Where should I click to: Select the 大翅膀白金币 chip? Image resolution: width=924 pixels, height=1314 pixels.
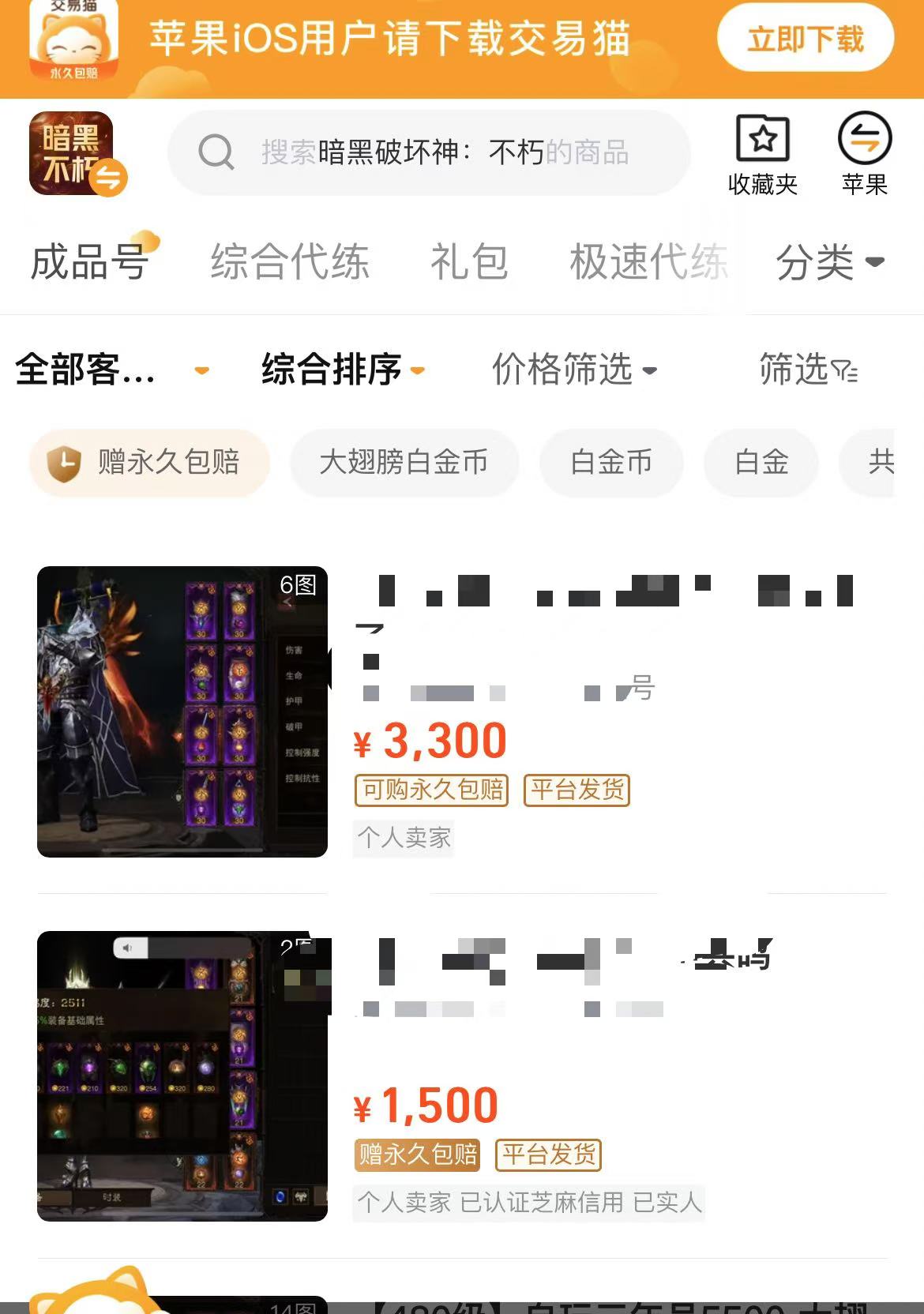[x=404, y=463]
